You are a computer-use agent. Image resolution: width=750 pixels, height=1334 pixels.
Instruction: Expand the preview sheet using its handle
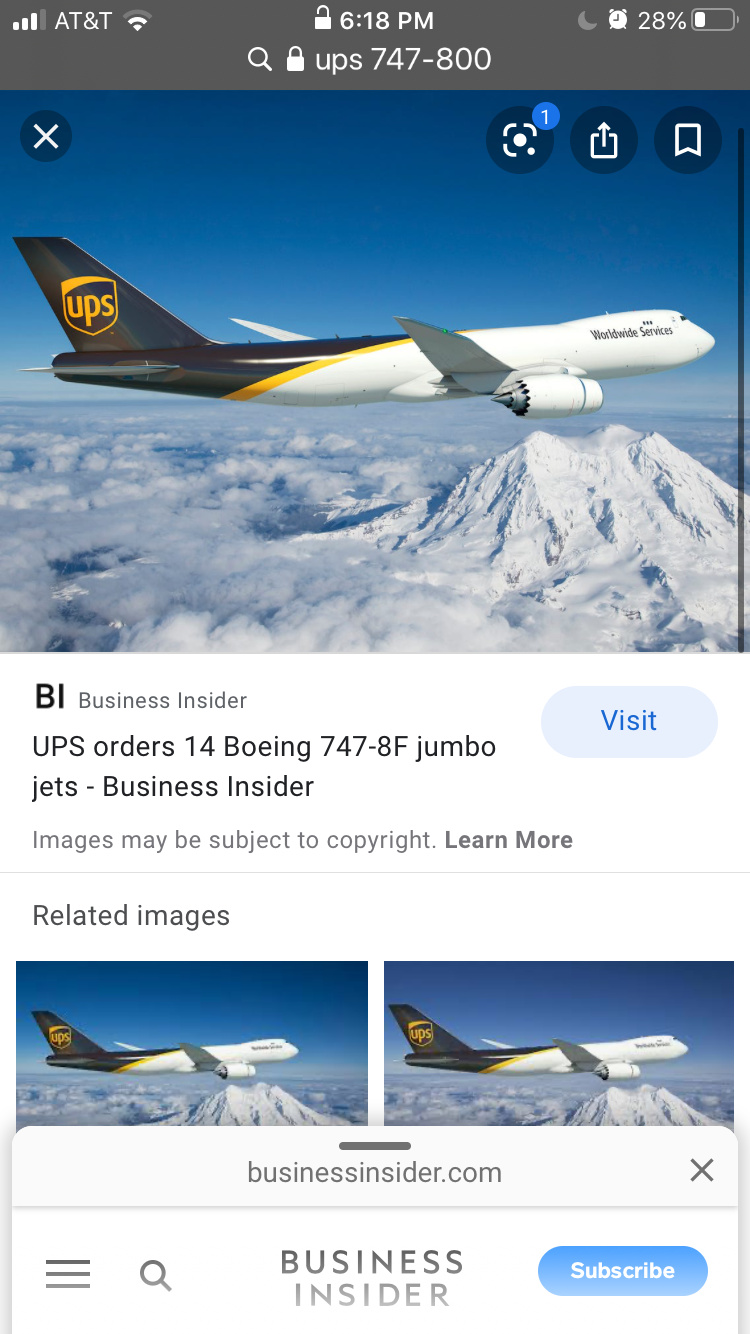click(375, 1146)
